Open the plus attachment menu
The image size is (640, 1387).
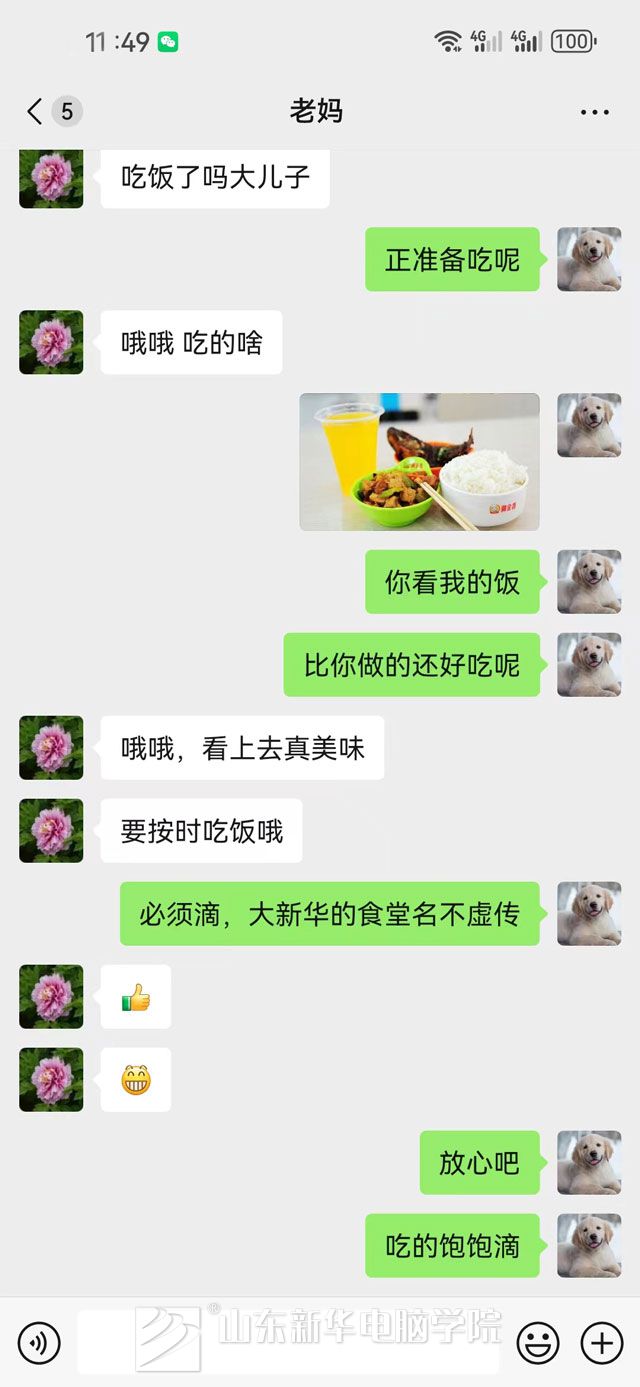pyautogui.click(x=601, y=1342)
